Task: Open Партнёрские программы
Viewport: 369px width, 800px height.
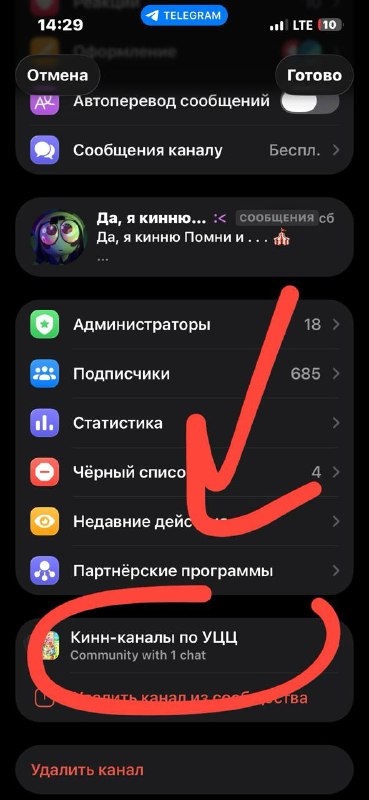Action: click(184, 570)
